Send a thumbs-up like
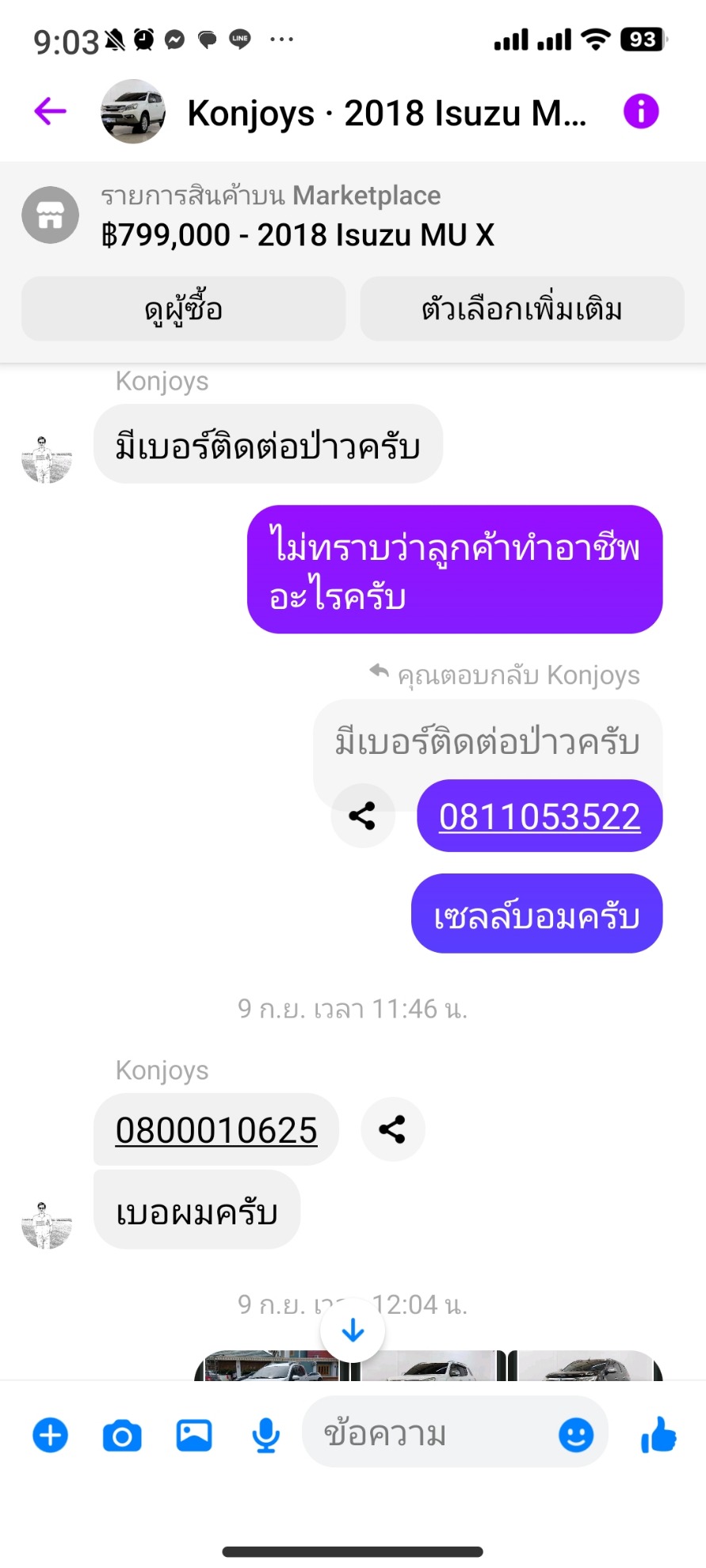The height and width of the screenshot is (1568, 706). pyautogui.click(x=658, y=1434)
